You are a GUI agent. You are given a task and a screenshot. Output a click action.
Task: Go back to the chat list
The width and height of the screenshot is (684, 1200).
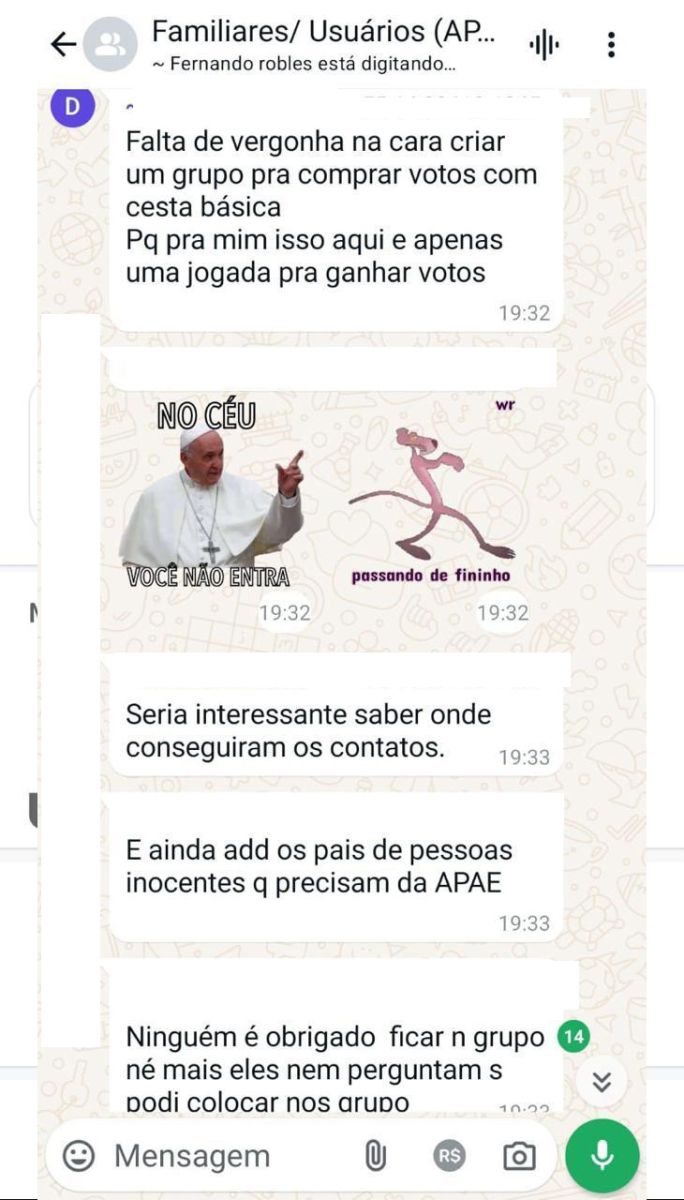point(63,44)
